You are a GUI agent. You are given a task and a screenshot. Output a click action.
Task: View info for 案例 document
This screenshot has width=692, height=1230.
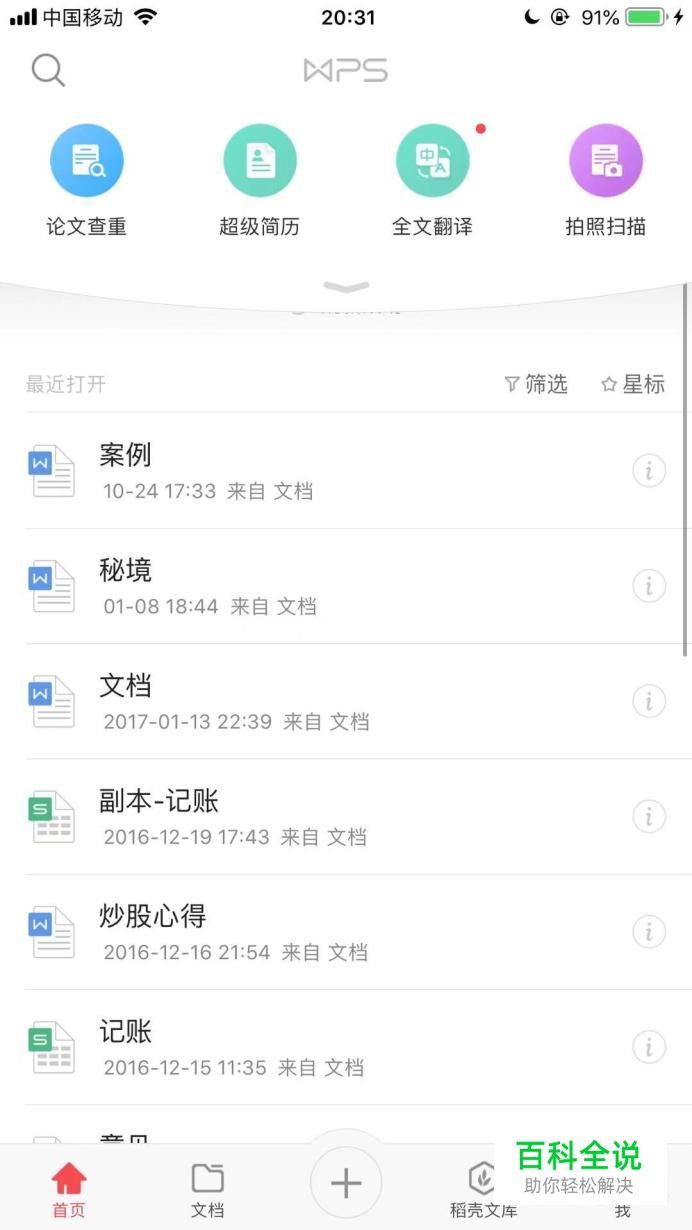pyautogui.click(x=649, y=470)
